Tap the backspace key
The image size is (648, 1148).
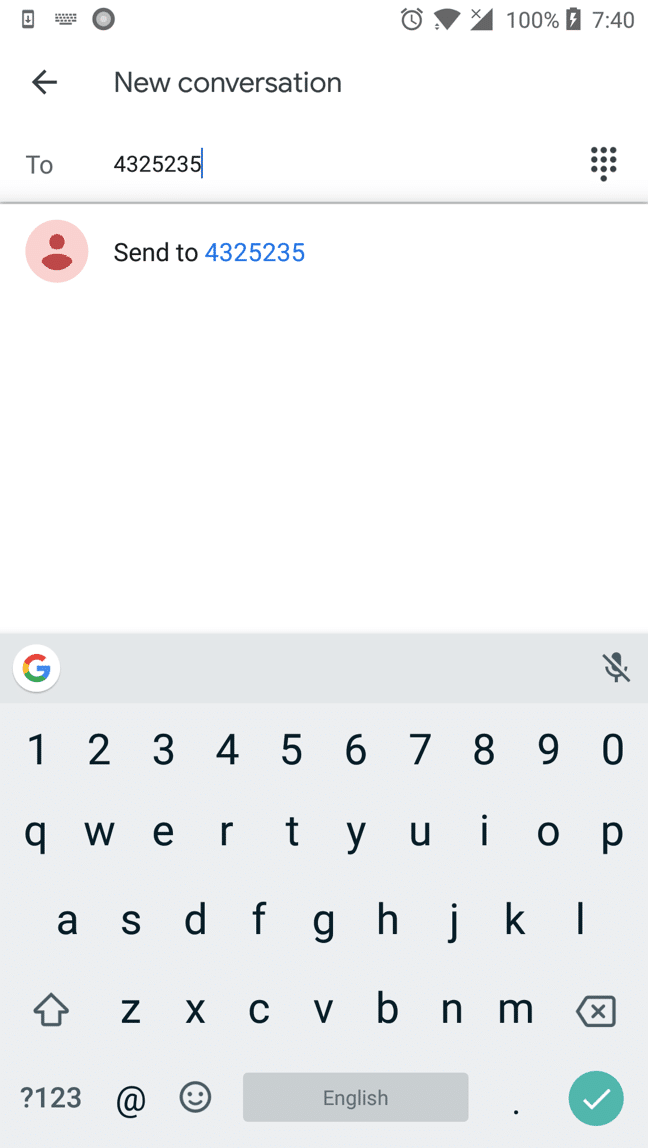pyautogui.click(x=595, y=1013)
